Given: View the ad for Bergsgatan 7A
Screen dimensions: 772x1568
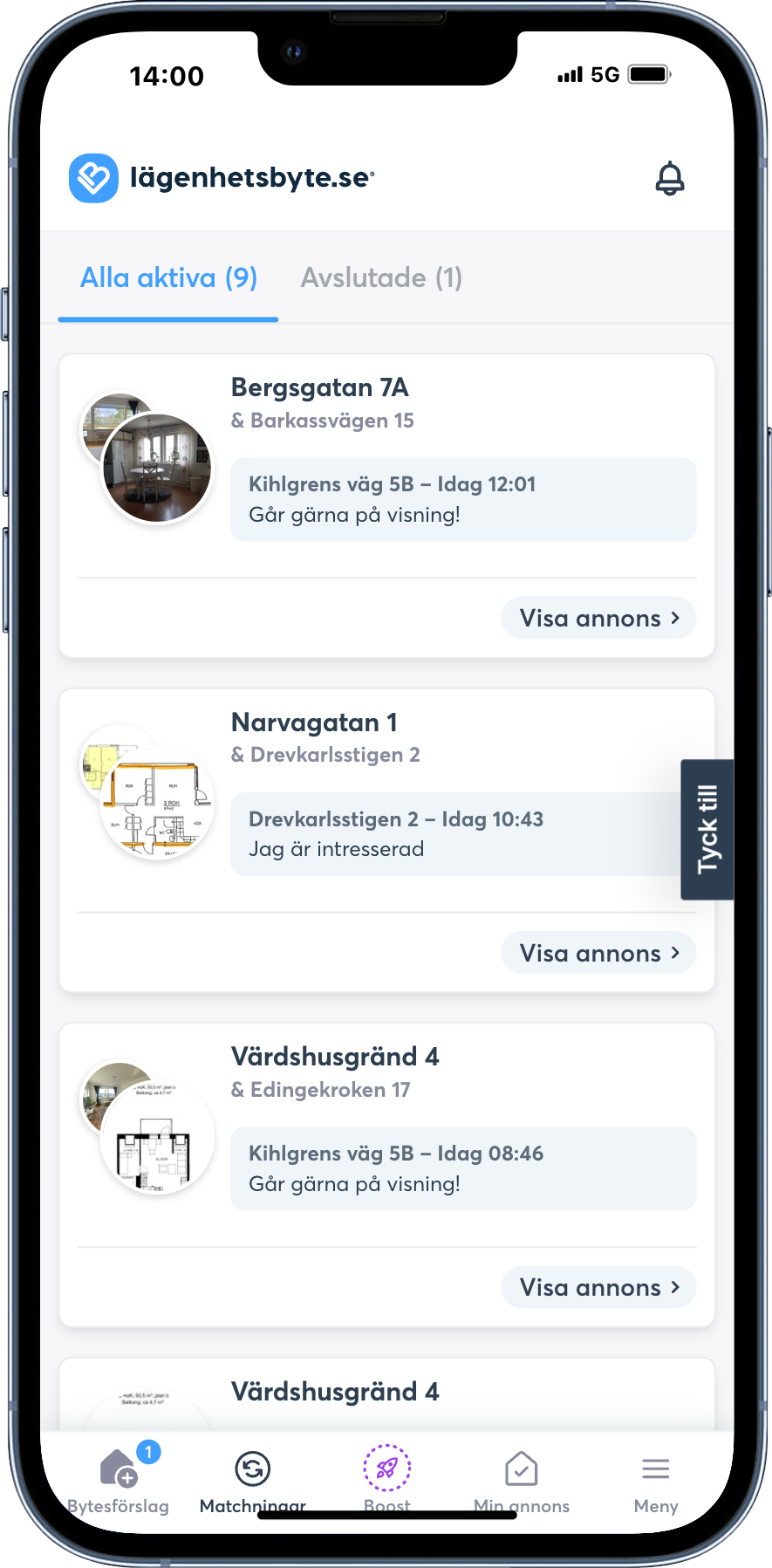Looking at the screenshot, I should click(x=598, y=619).
